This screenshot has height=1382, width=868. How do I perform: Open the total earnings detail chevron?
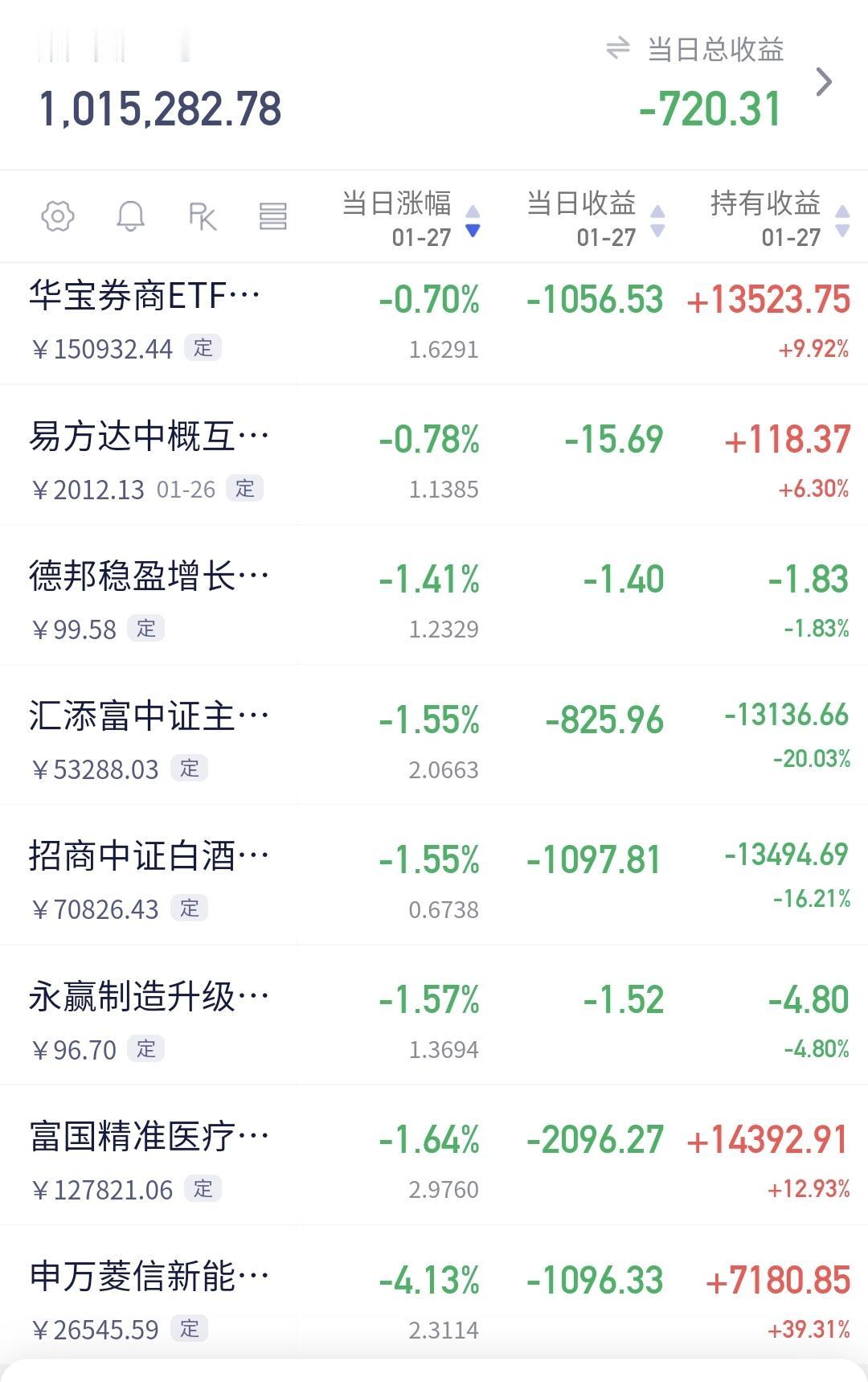click(x=824, y=82)
